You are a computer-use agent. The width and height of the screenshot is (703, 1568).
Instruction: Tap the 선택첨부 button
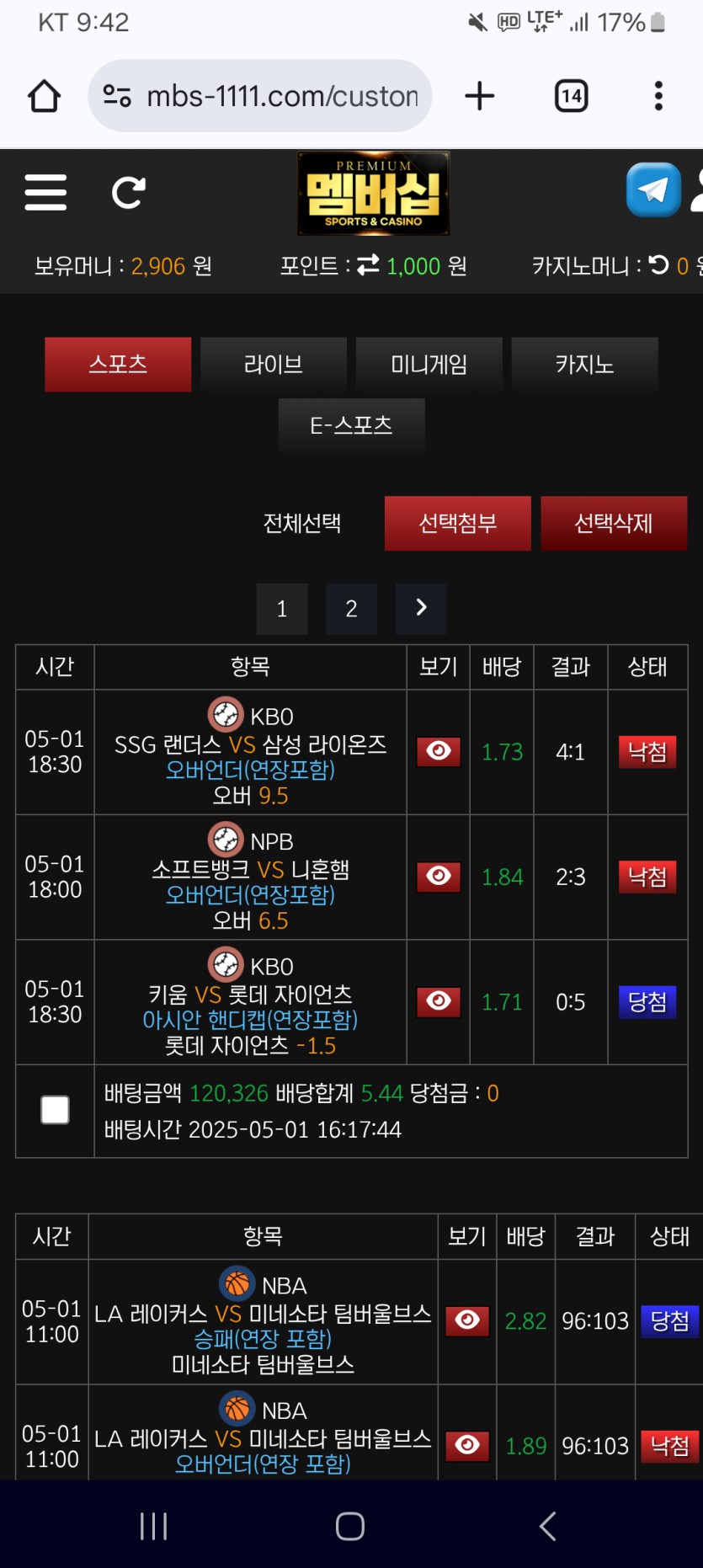[x=458, y=524]
